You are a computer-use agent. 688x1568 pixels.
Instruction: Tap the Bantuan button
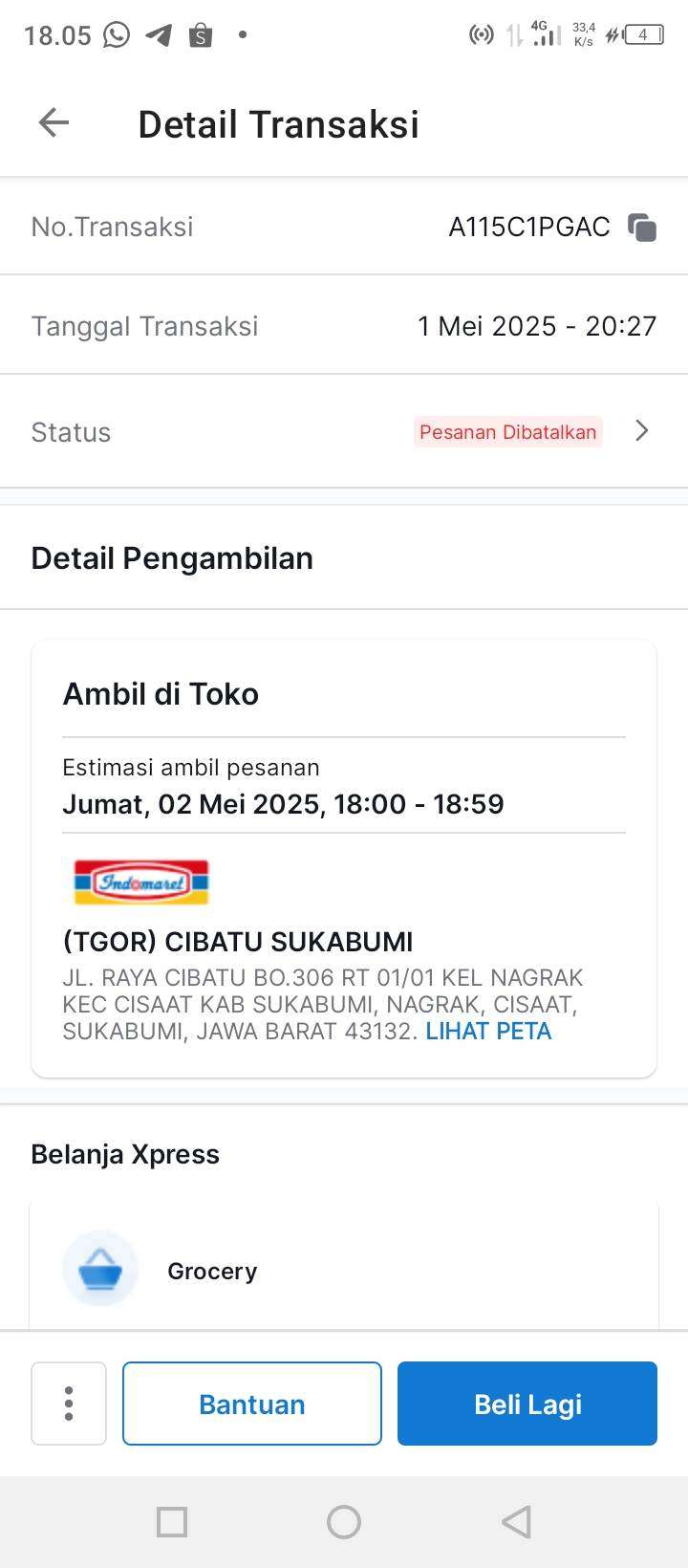click(252, 1404)
